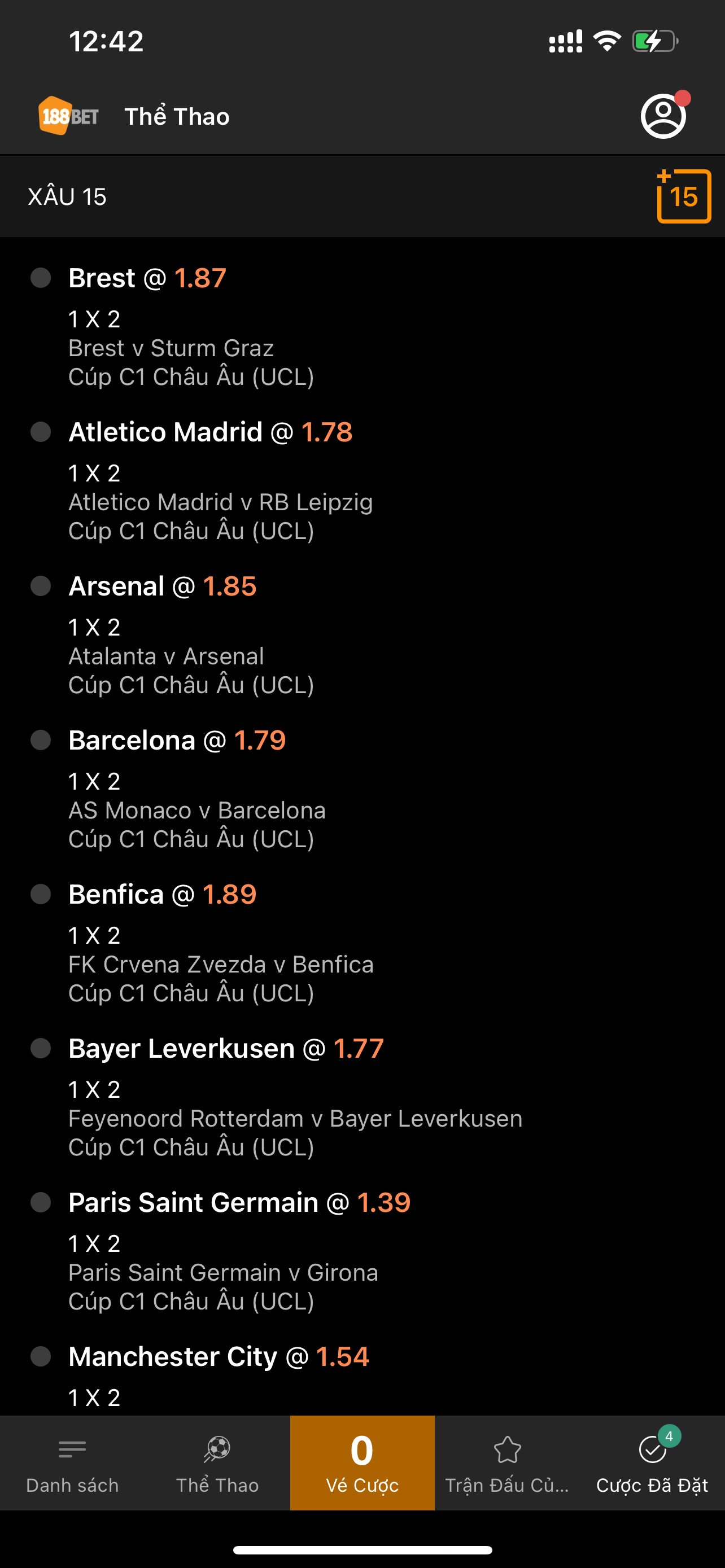Open the parlay 15 bet slip icon

(683, 196)
